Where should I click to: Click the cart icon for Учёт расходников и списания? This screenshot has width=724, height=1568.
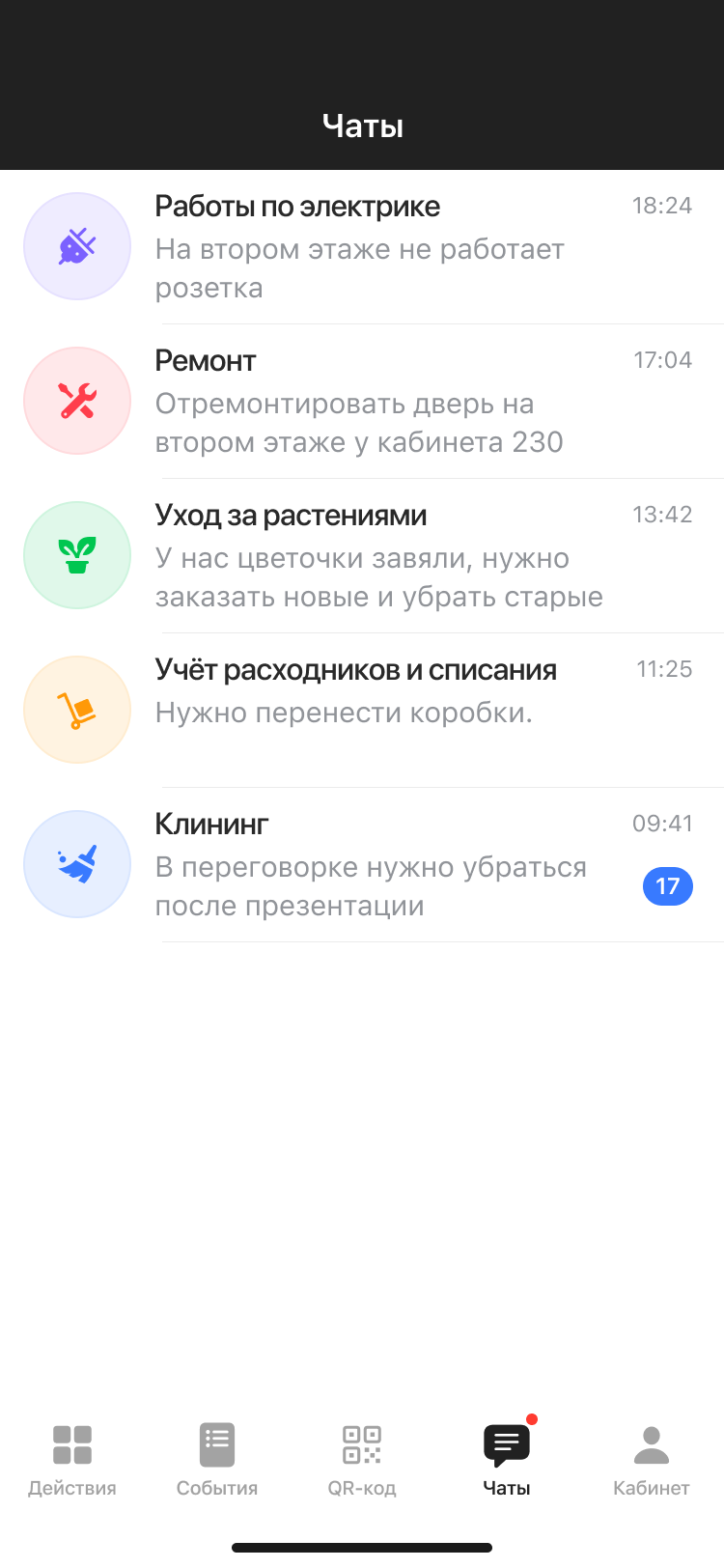click(77, 710)
